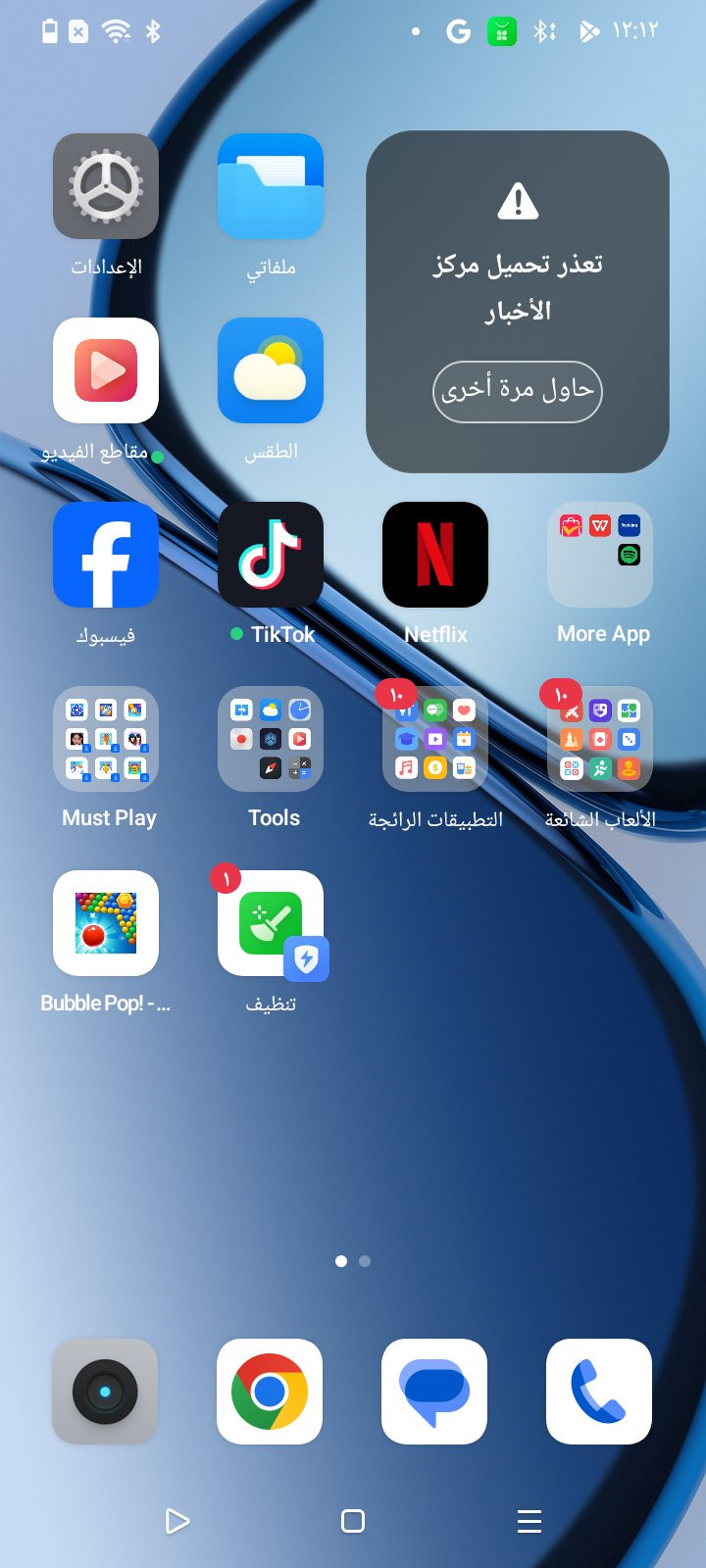Launch Chrome browser

tap(270, 1392)
